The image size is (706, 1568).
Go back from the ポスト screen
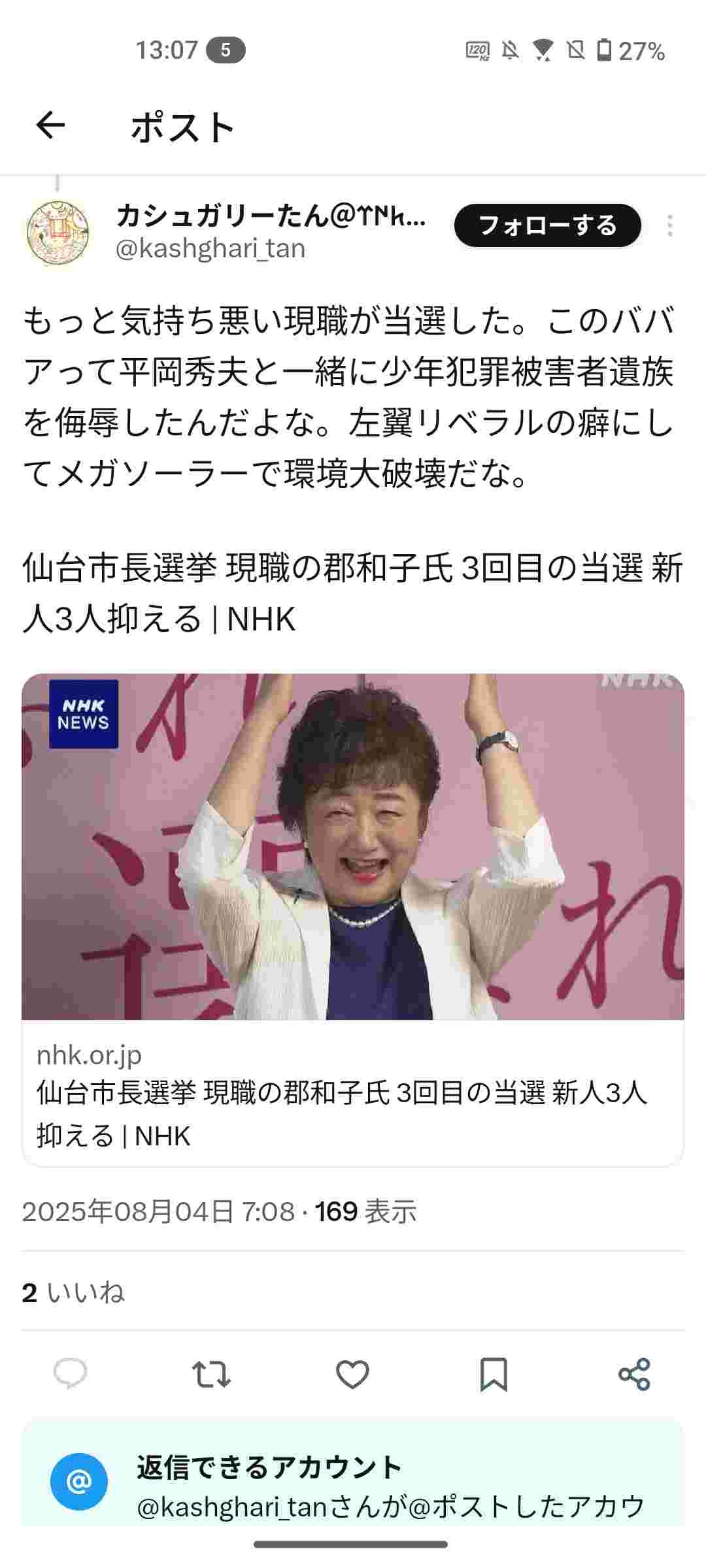pos(50,125)
